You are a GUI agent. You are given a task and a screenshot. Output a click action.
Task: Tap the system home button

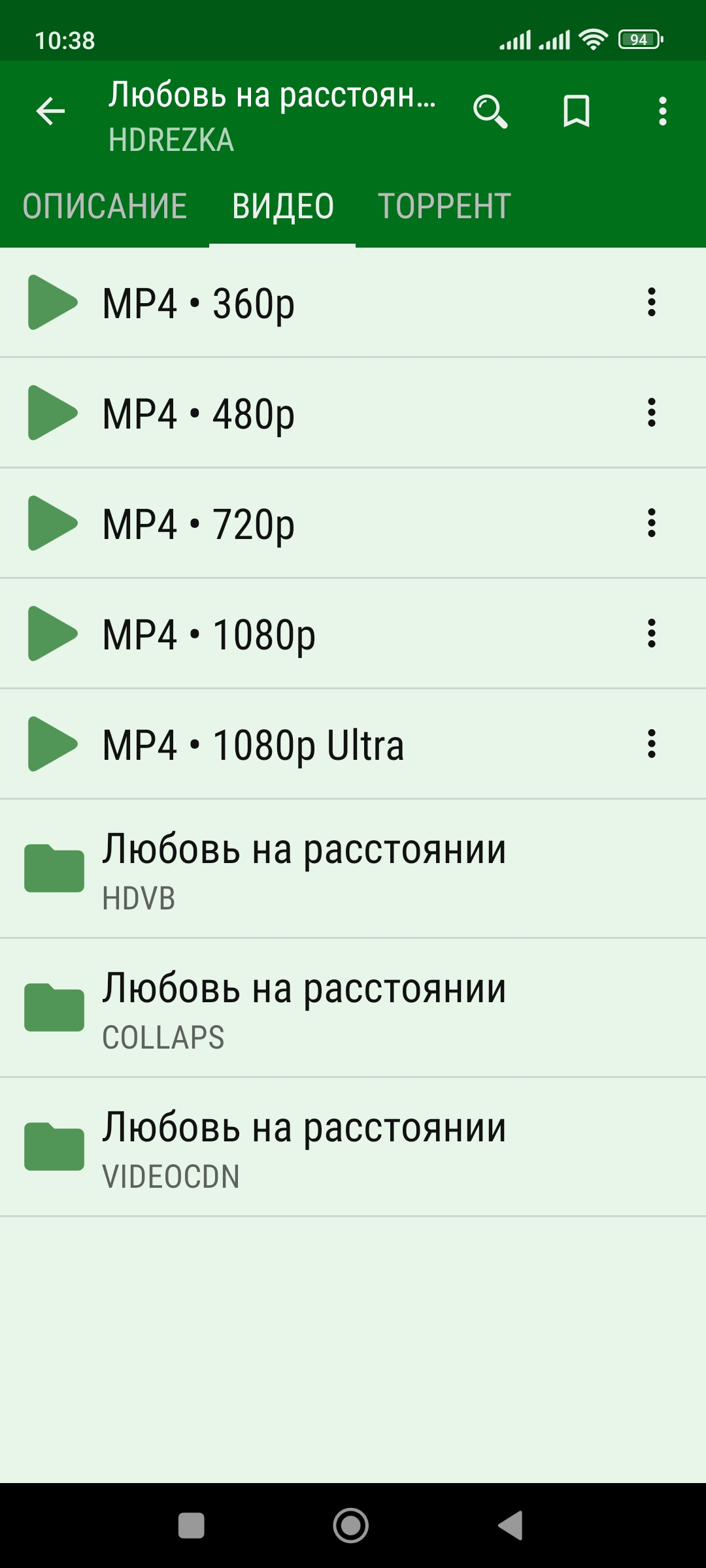pyautogui.click(x=351, y=1526)
